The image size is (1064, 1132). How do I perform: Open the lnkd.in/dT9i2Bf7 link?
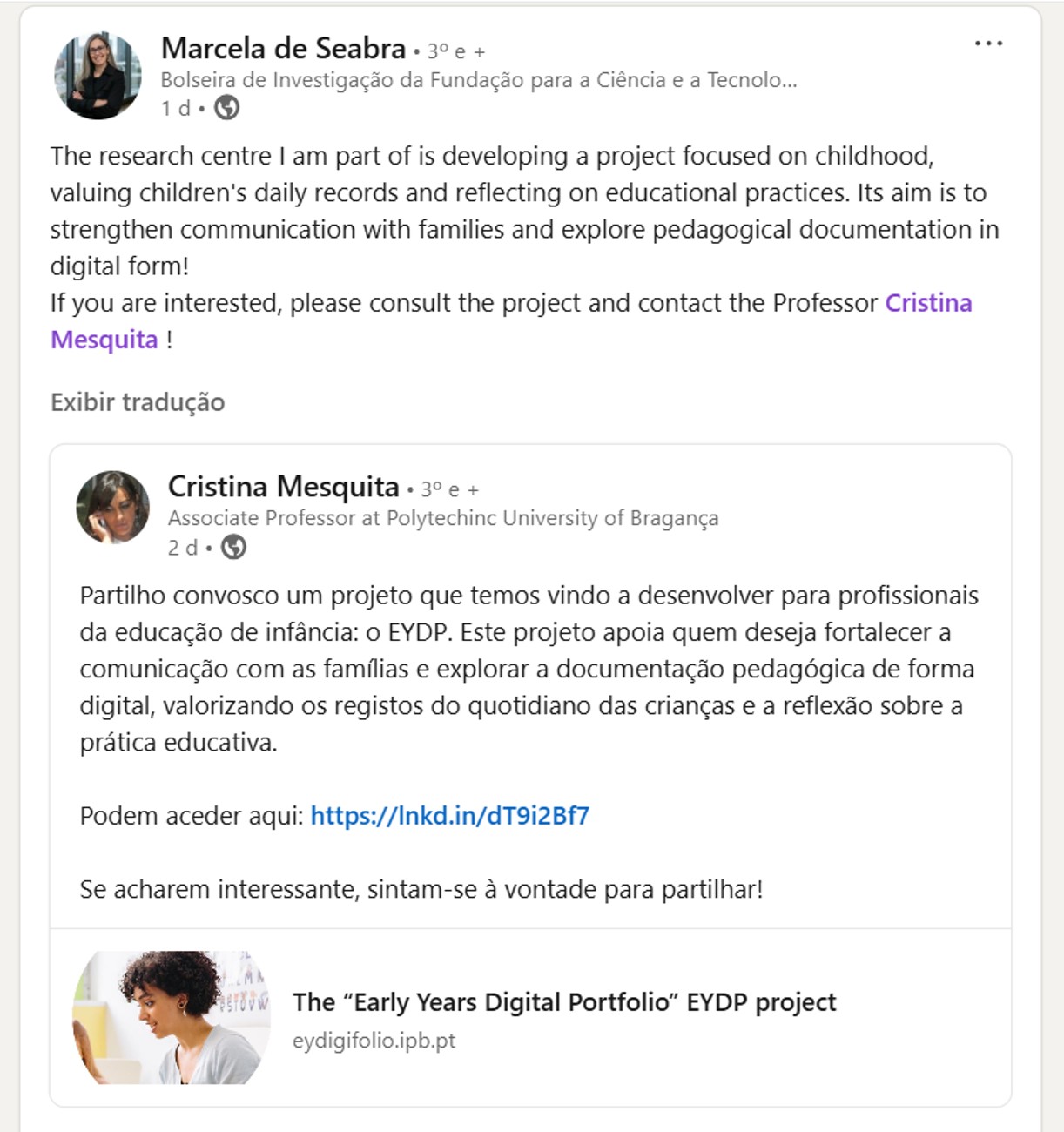pyautogui.click(x=449, y=816)
